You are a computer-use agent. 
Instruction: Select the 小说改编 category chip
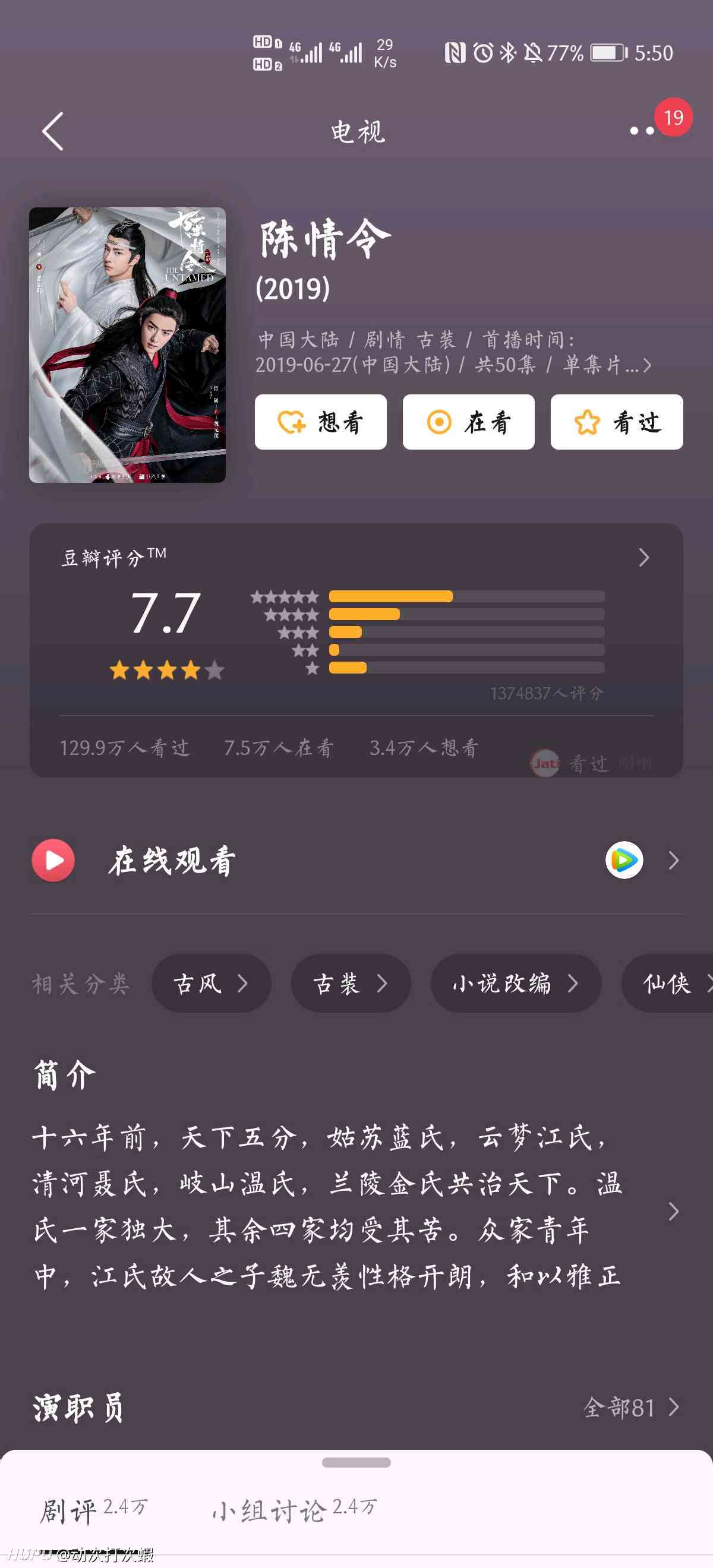[516, 983]
